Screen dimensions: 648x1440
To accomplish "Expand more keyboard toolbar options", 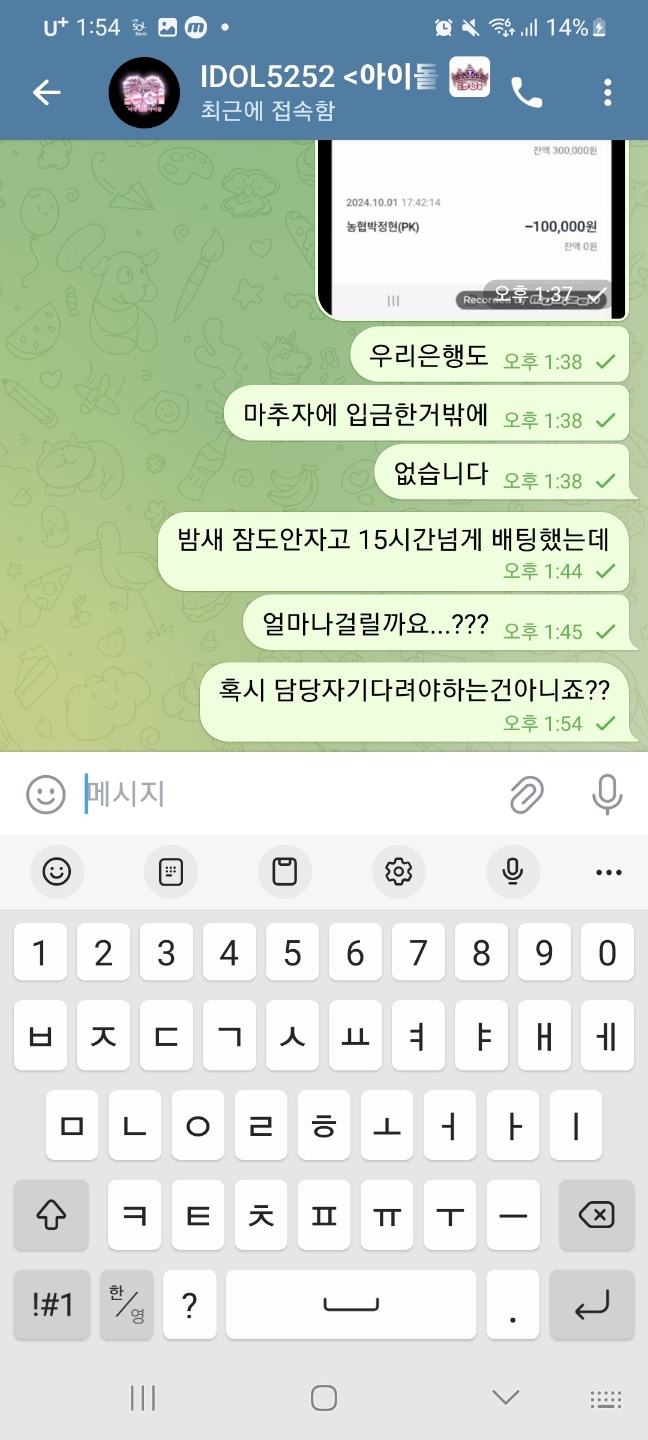I will click(x=608, y=872).
